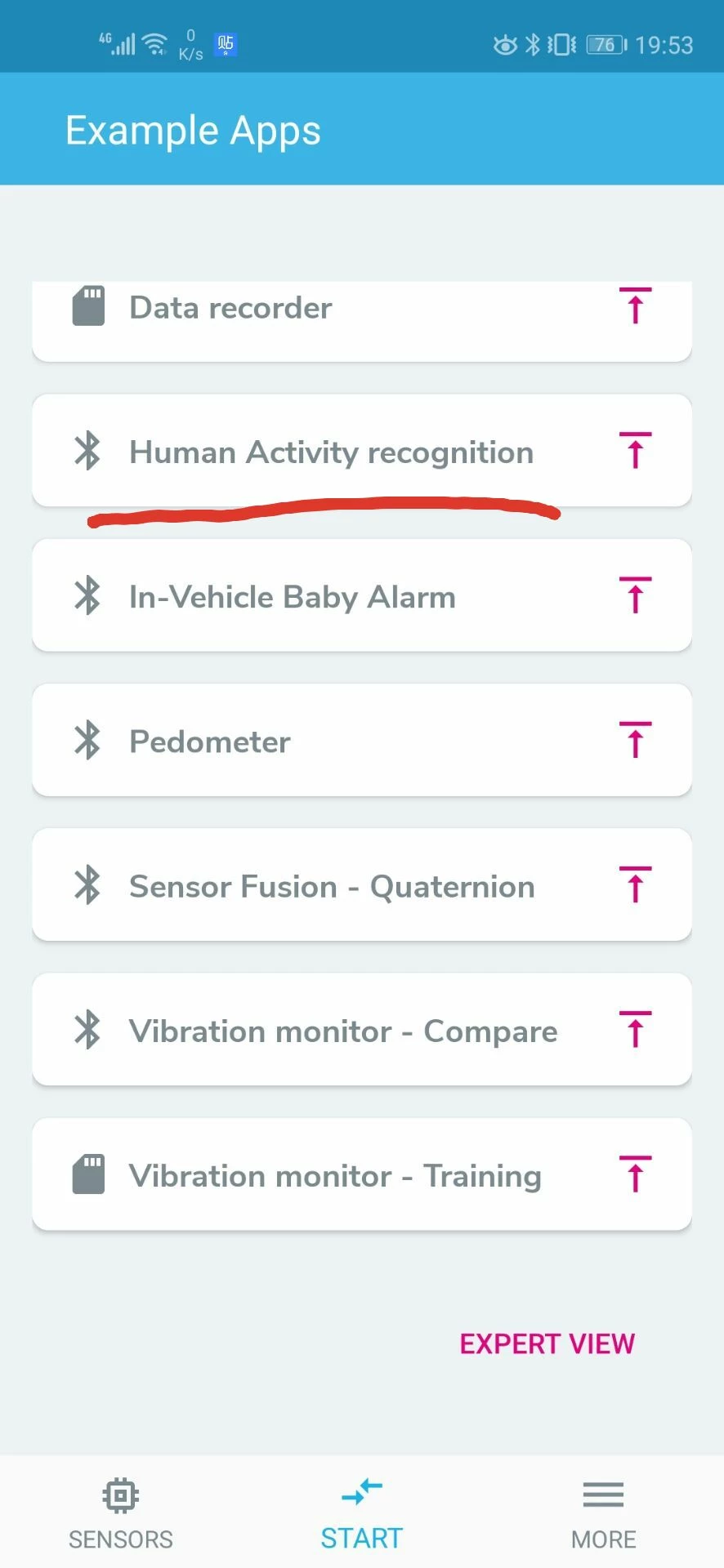The height and width of the screenshot is (1568, 724).
Task: Open the Pedometer example app
Action: coord(361,740)
